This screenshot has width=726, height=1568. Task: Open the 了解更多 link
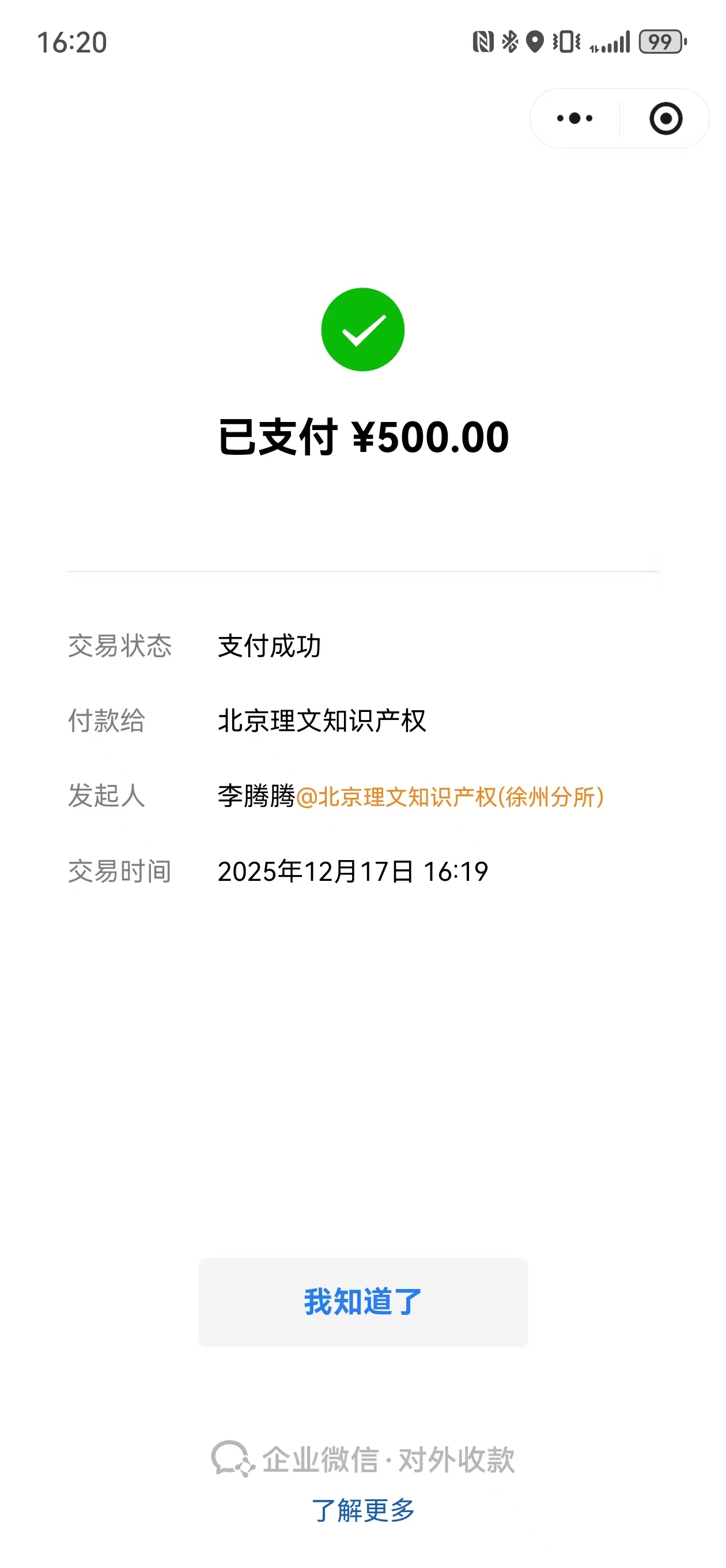tap(362, 1510)
